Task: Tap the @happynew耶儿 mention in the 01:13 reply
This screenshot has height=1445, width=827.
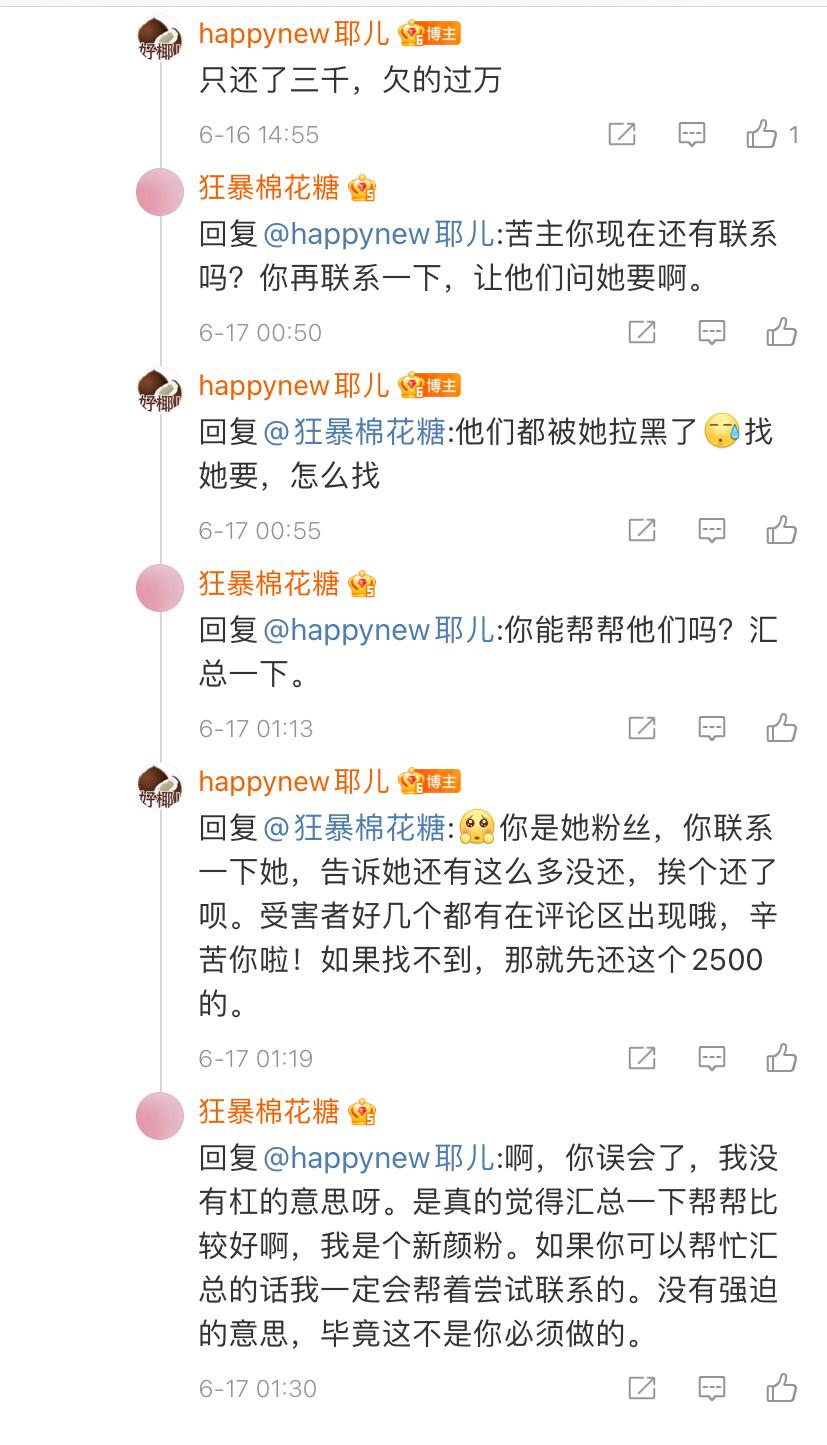Action: point(377,630)
